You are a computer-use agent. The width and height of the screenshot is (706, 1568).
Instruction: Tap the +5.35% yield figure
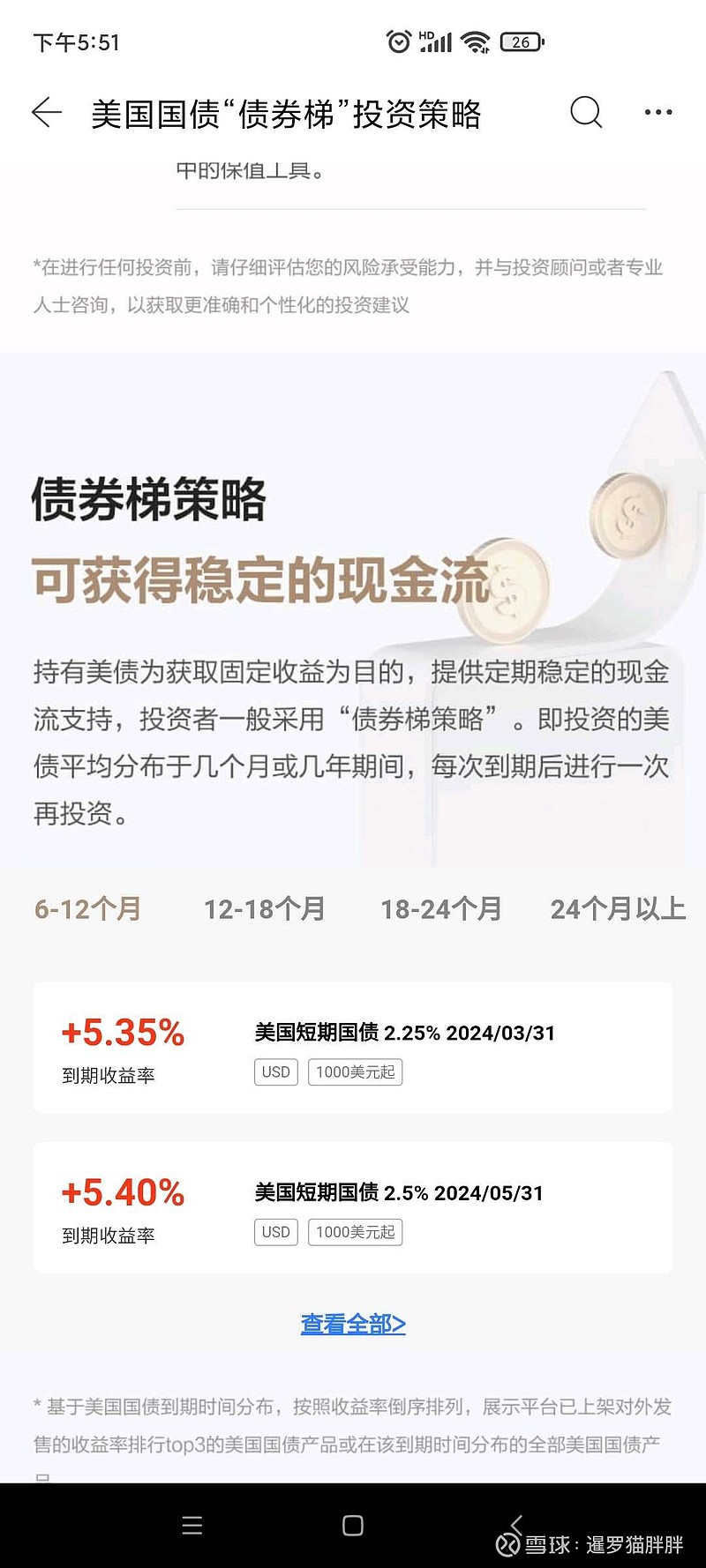(122, 1033)
